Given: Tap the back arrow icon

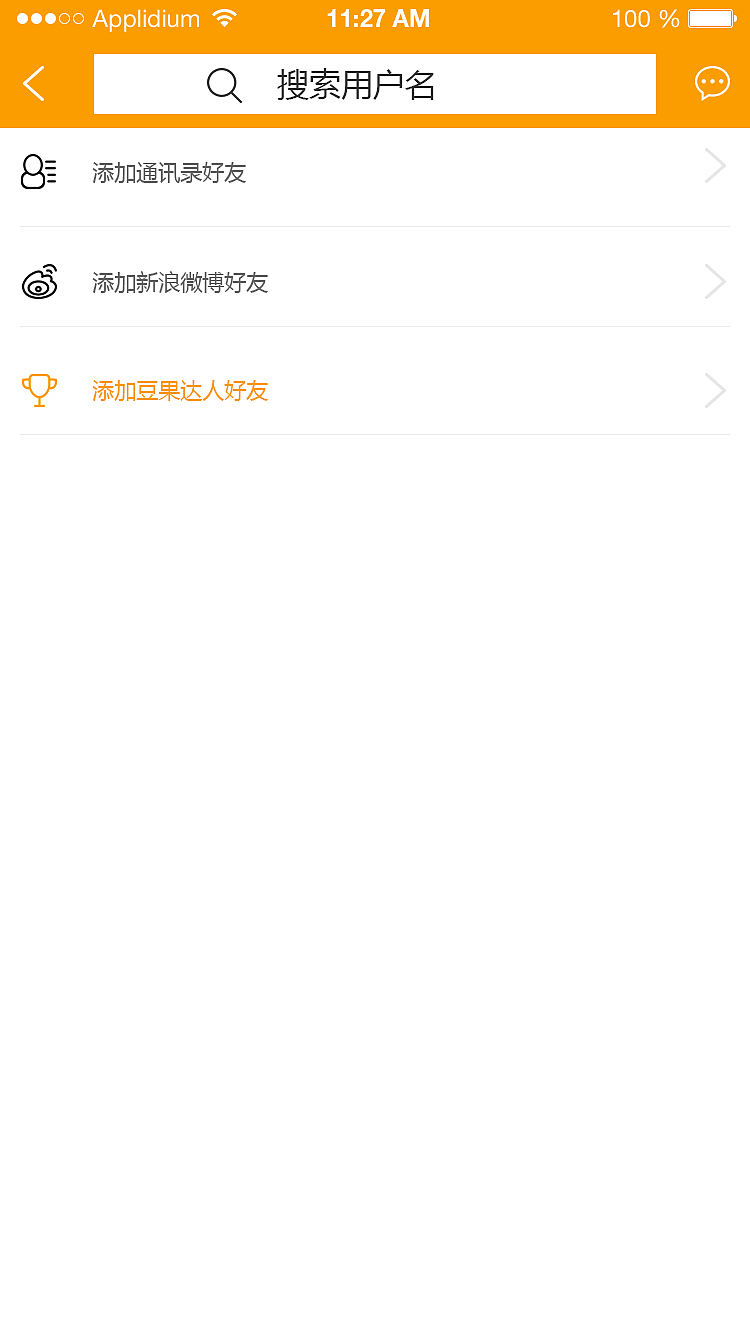Looking at the screenshot, I should 33,84.
